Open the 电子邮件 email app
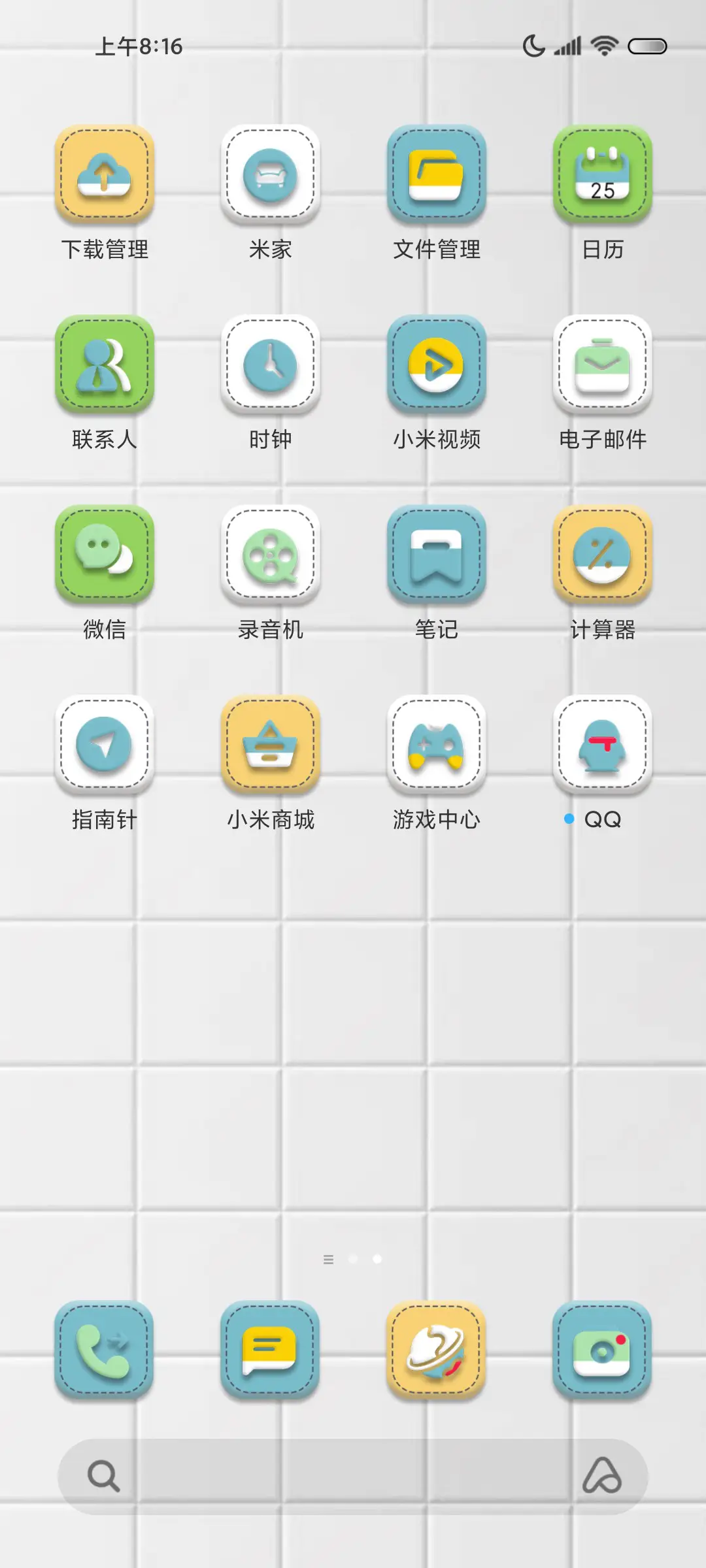Viewport: 706px width, 1568px height. (x=603, y=366)
